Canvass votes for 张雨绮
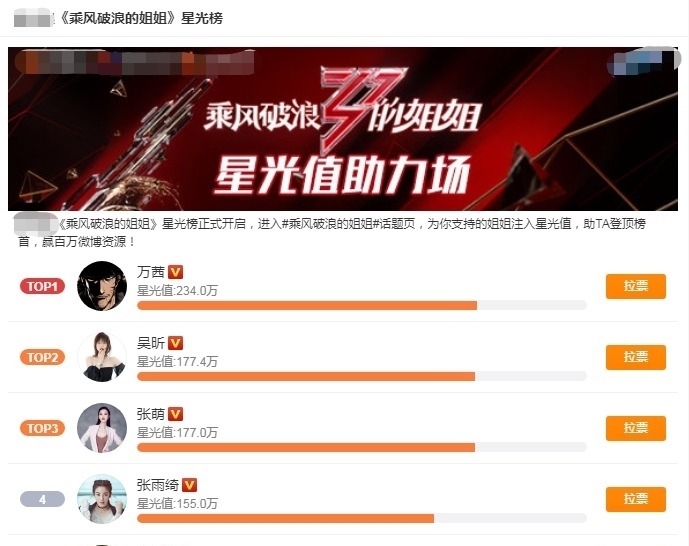 click(635, 499)
